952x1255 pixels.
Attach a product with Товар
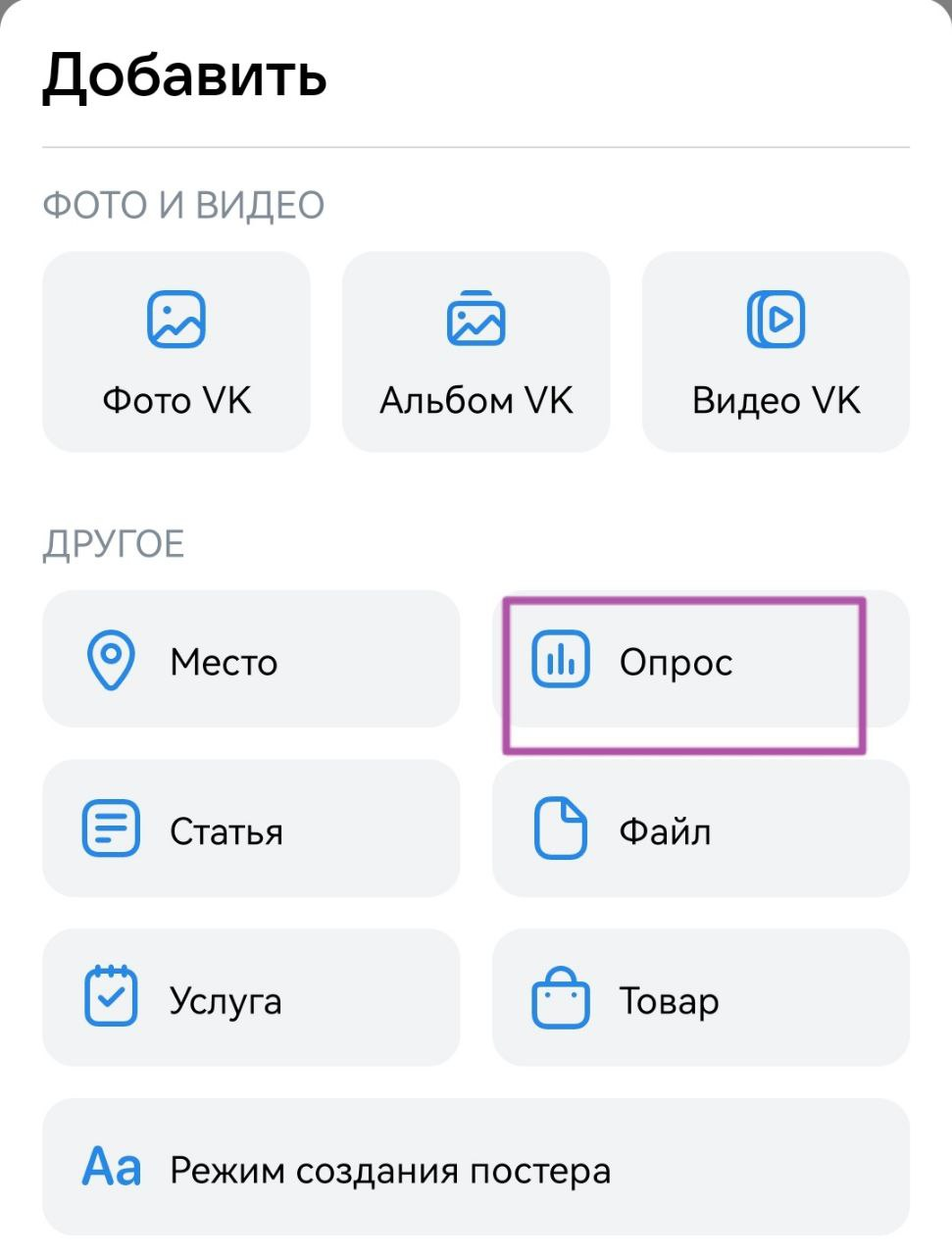(x=700, y=997)
